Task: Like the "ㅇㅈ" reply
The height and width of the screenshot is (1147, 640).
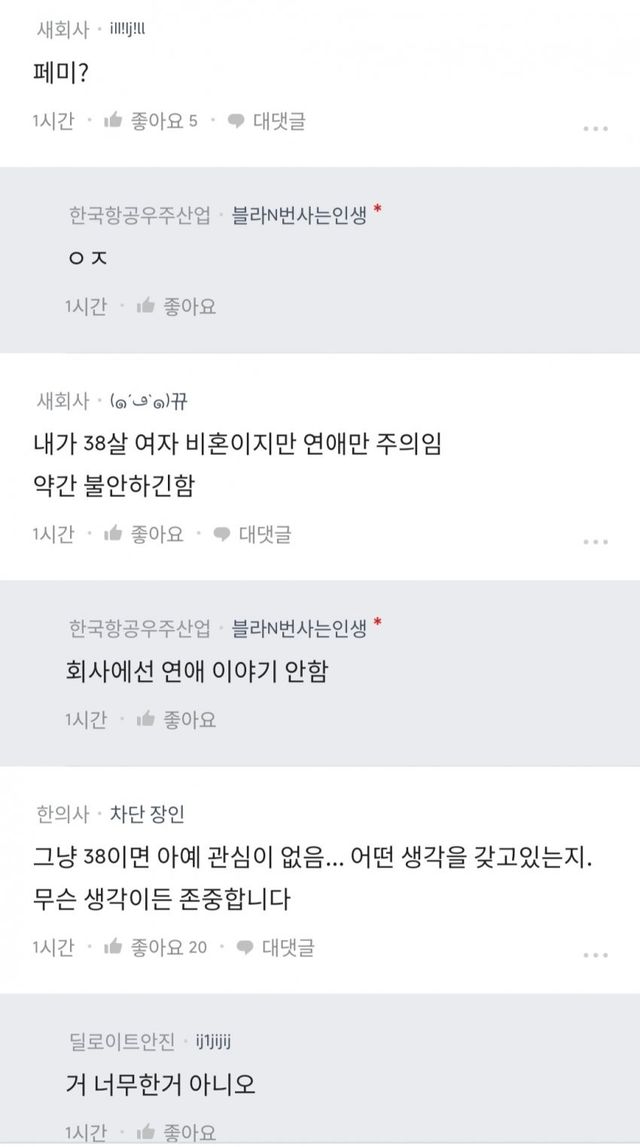Action: tap(176, 306)
